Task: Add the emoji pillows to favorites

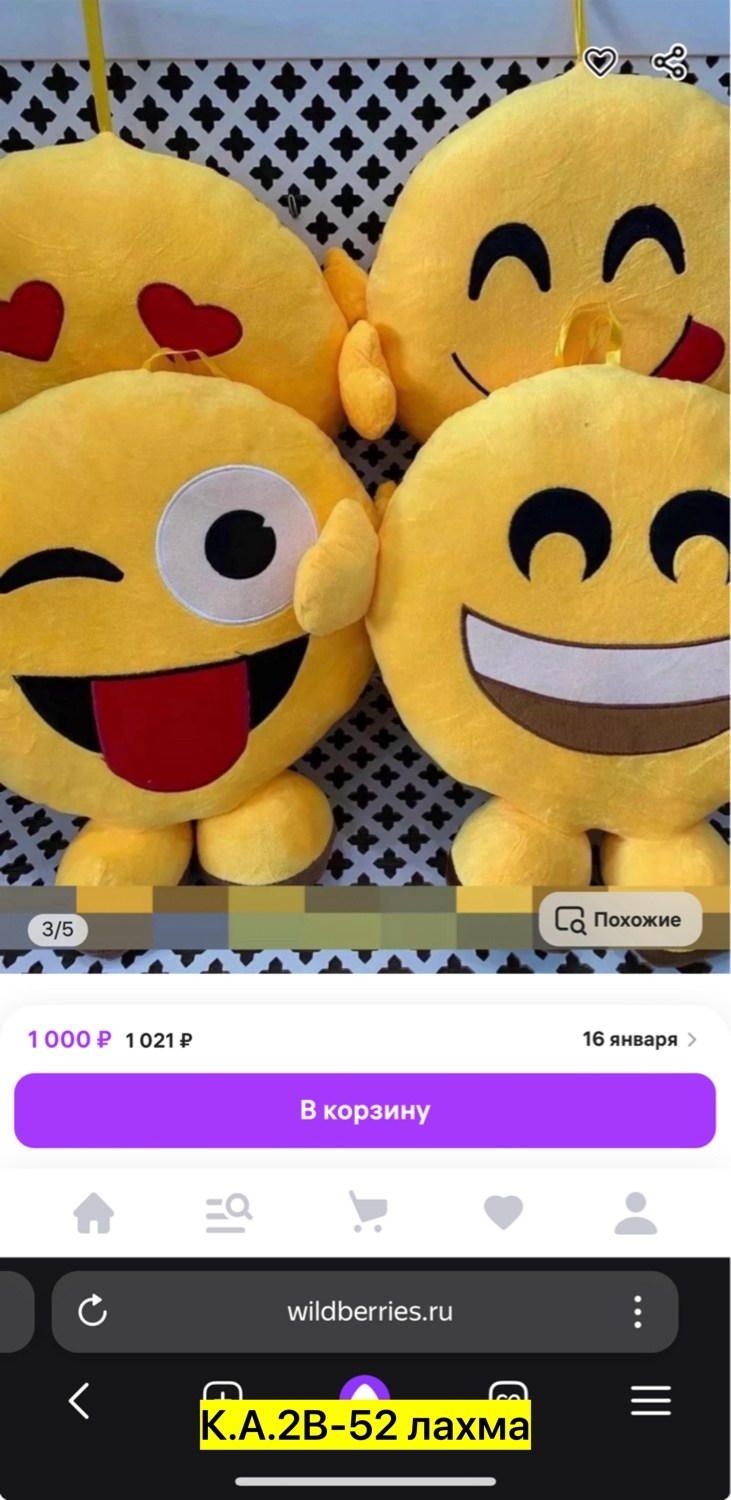Action: pyautogui.click(x=600, y=63)
